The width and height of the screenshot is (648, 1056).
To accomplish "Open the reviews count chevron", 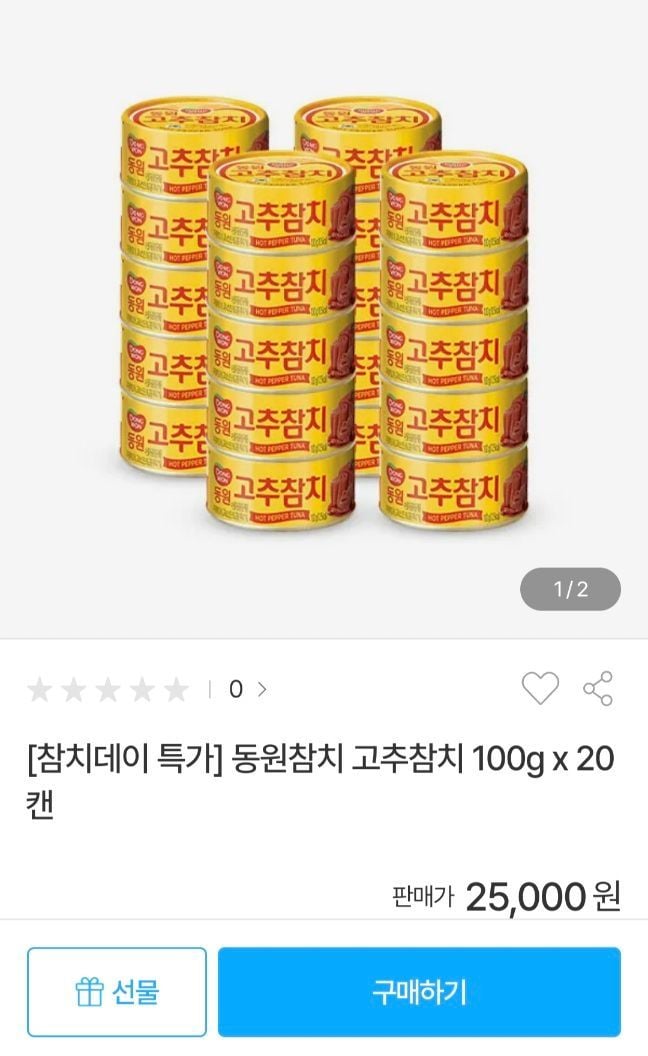I will [262, 689].
